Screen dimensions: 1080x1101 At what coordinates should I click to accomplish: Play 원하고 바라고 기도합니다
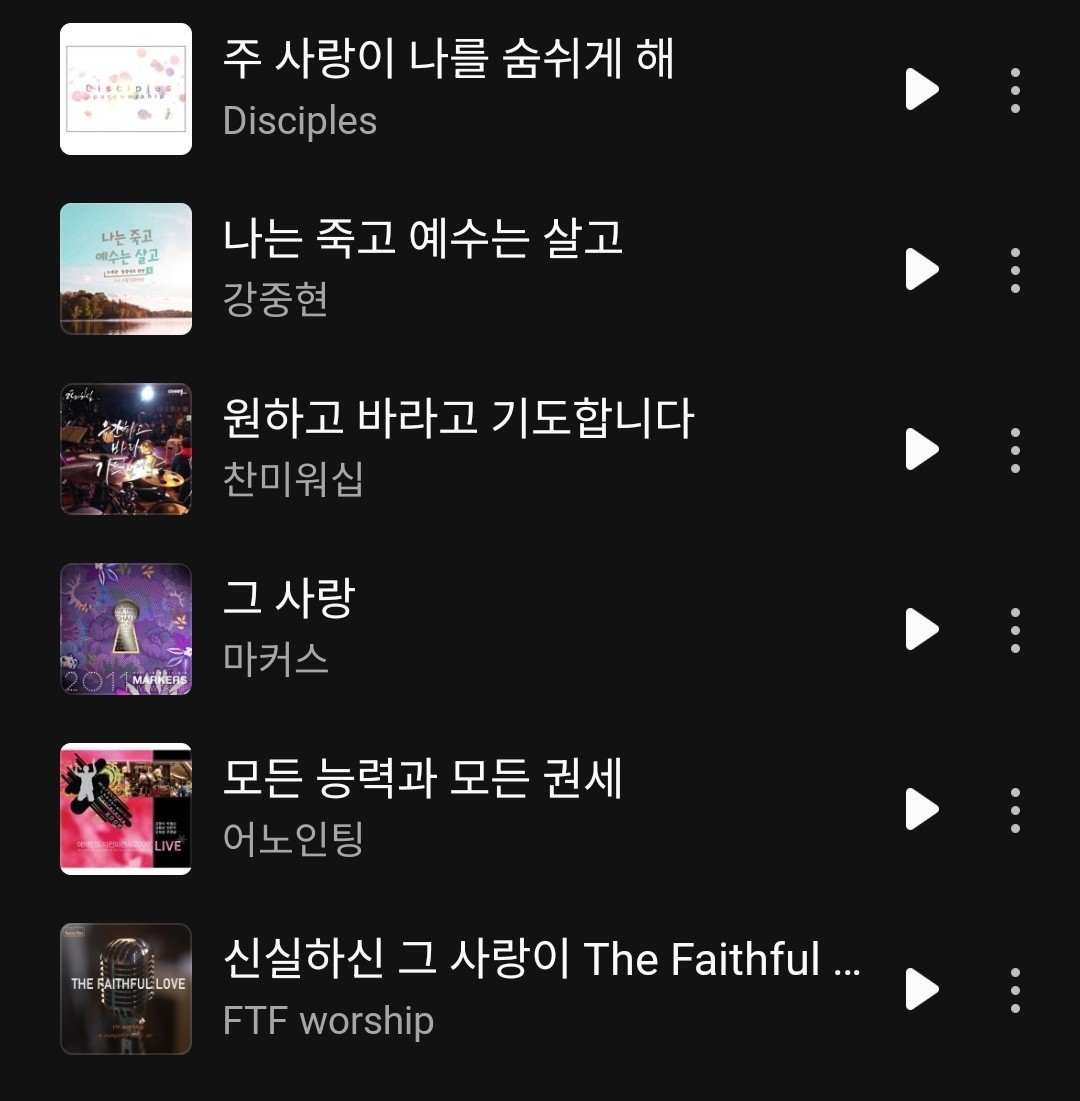922,450
